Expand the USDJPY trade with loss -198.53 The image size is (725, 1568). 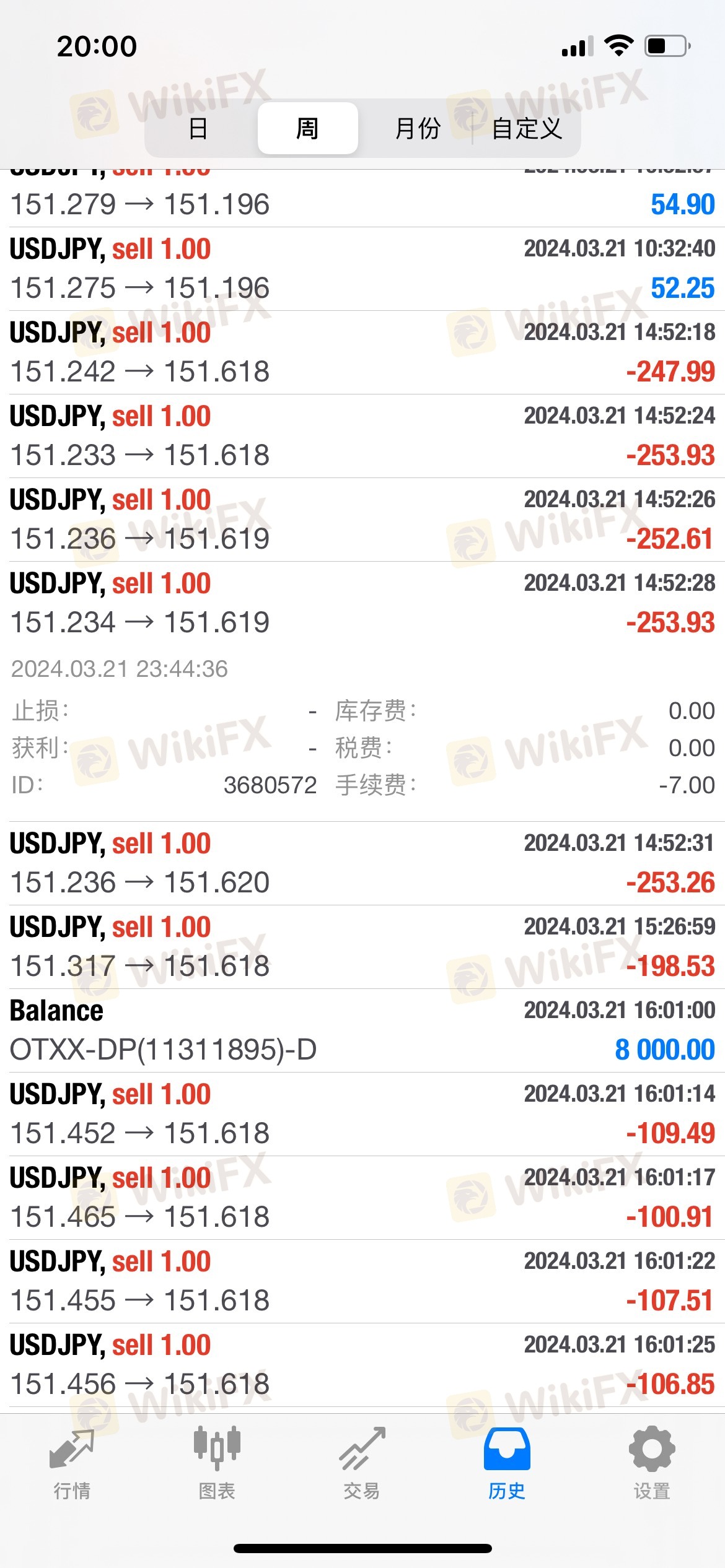(x=362, y=947)
